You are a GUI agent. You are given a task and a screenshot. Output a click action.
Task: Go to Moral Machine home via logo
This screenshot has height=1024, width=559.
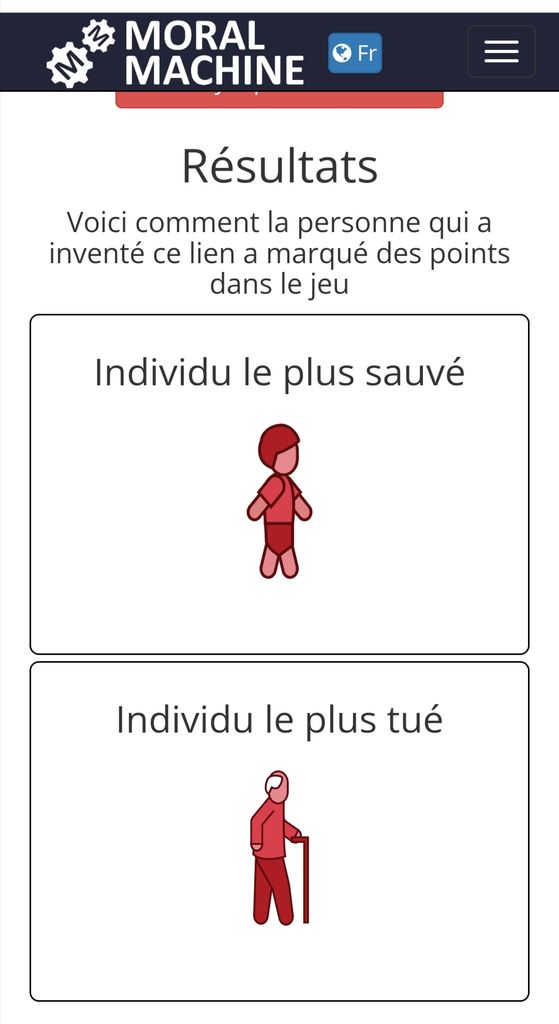pos(175,53)
